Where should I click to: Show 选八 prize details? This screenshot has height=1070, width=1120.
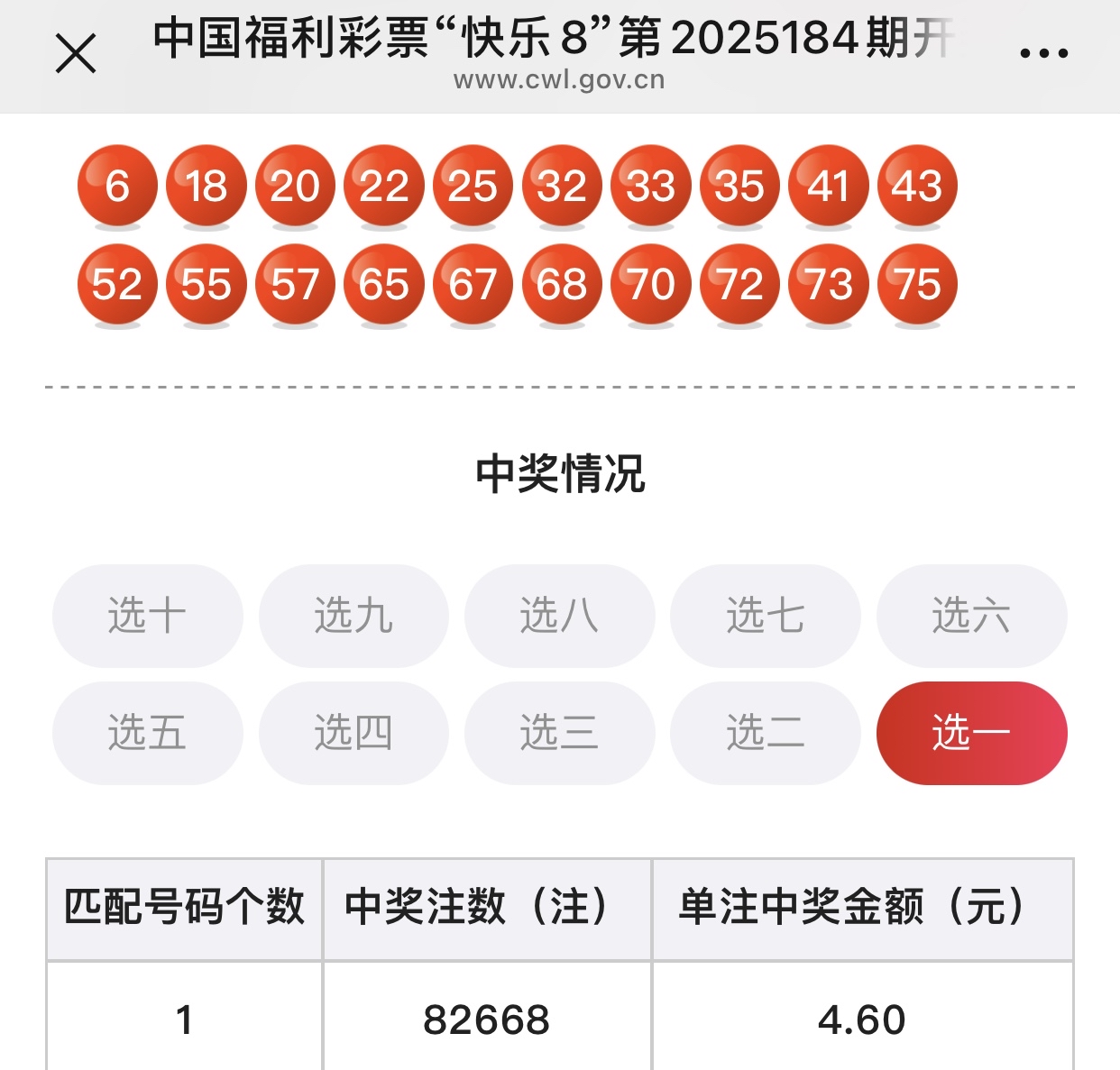(559, 617)
